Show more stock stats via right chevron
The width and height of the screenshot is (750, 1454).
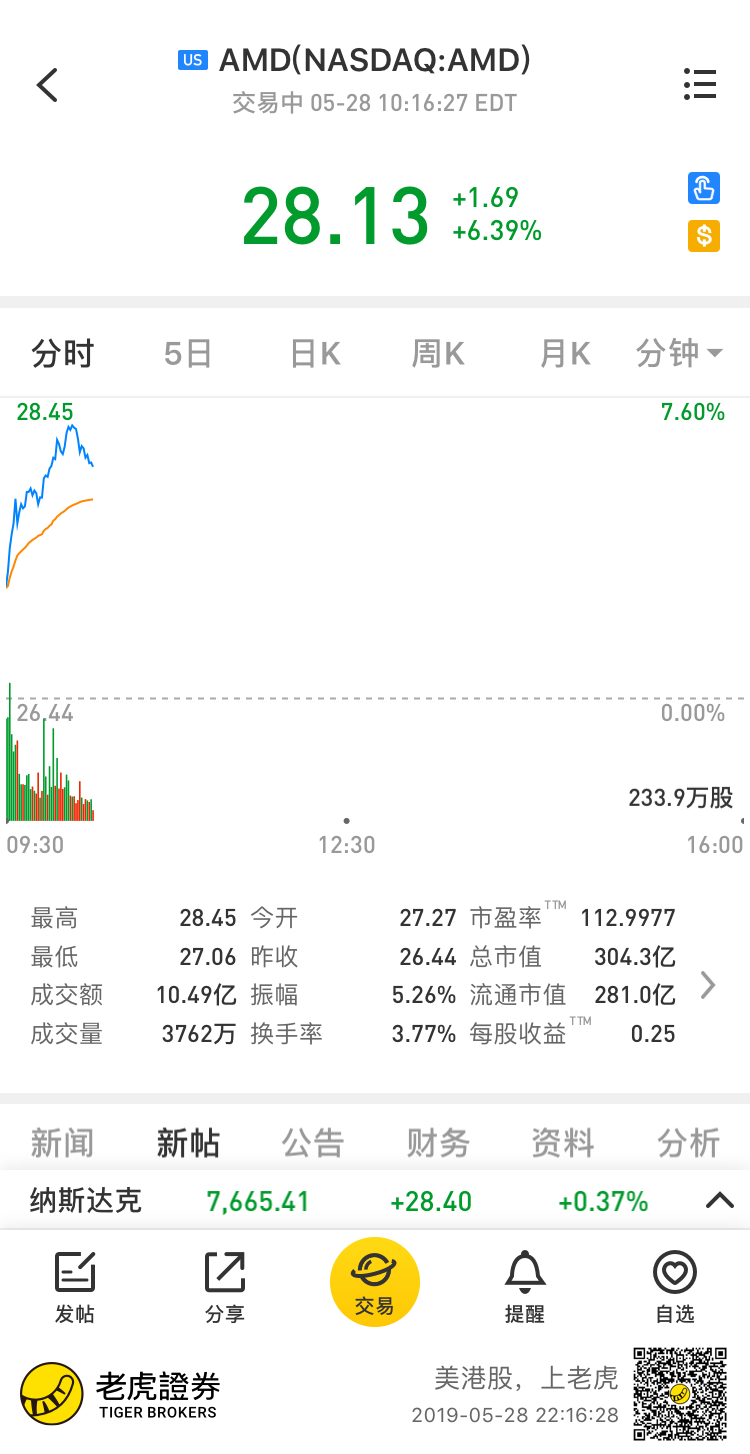coord(708,985)
